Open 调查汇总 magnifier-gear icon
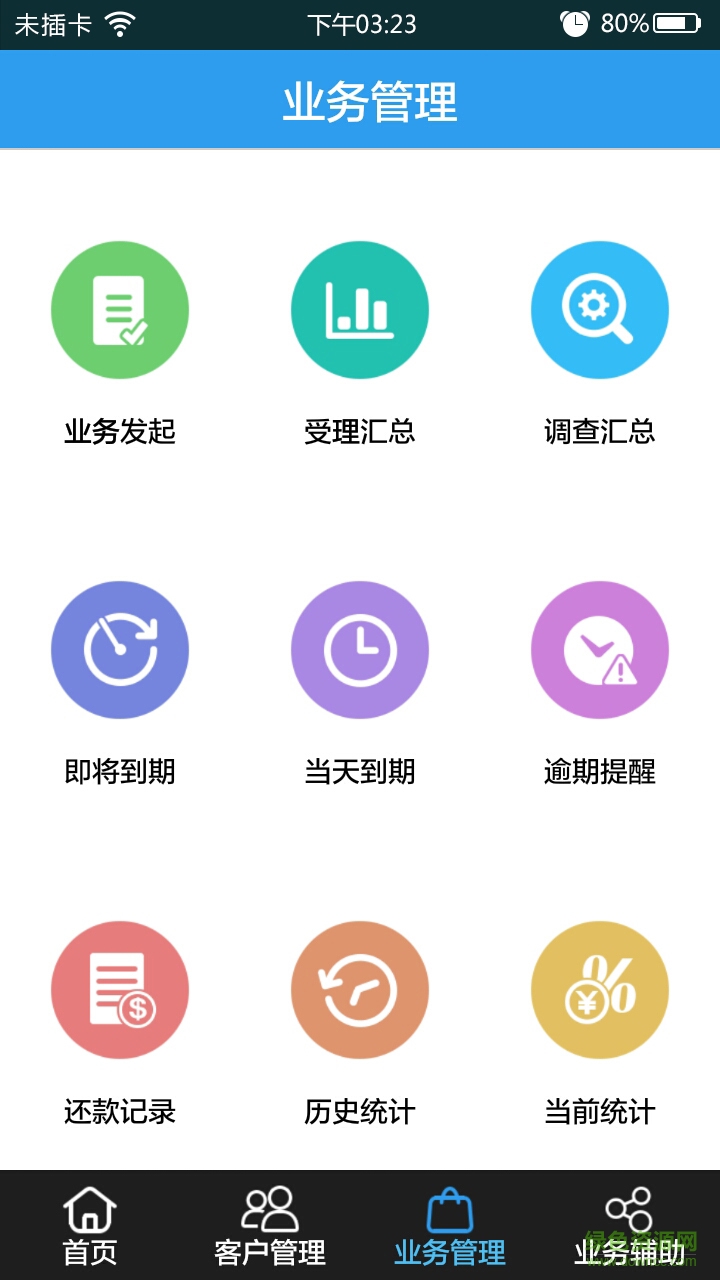Viewport: 720px width, 1280px height. click(600, 310)
